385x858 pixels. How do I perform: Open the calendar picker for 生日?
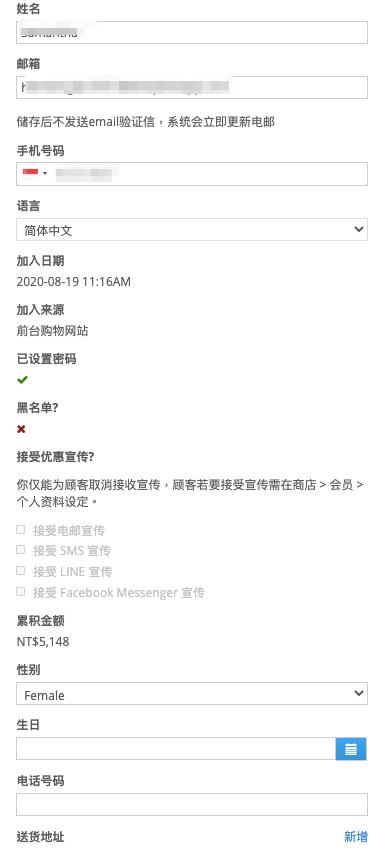pyautogui.click(x=351, y=749)
